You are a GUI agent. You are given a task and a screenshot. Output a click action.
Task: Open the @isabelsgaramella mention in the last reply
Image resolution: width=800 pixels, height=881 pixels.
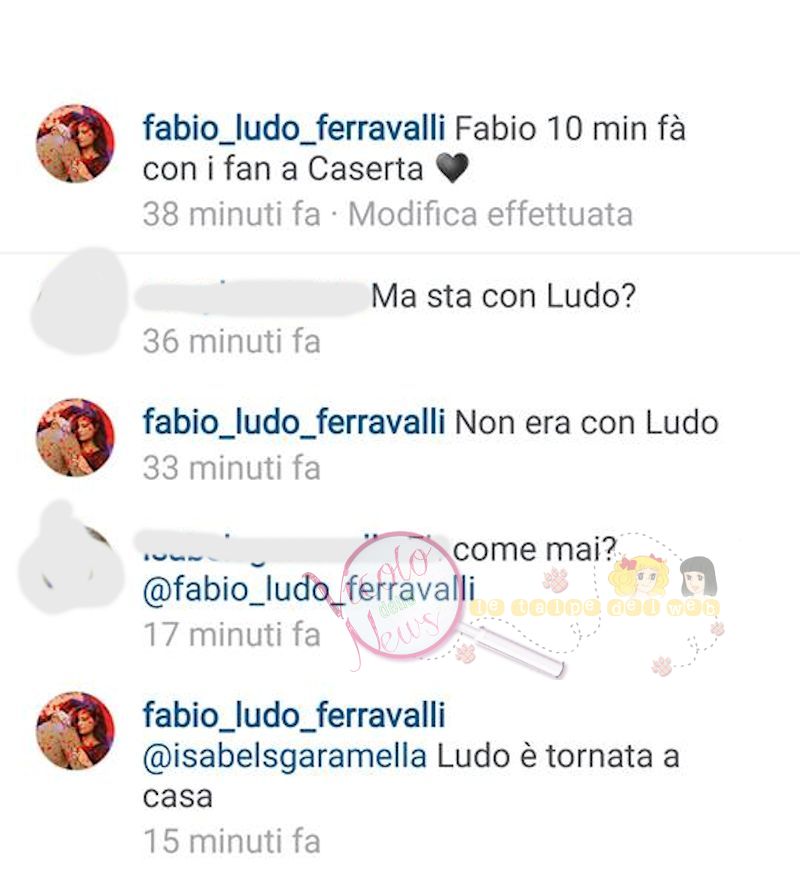click(x=284, y=756)
